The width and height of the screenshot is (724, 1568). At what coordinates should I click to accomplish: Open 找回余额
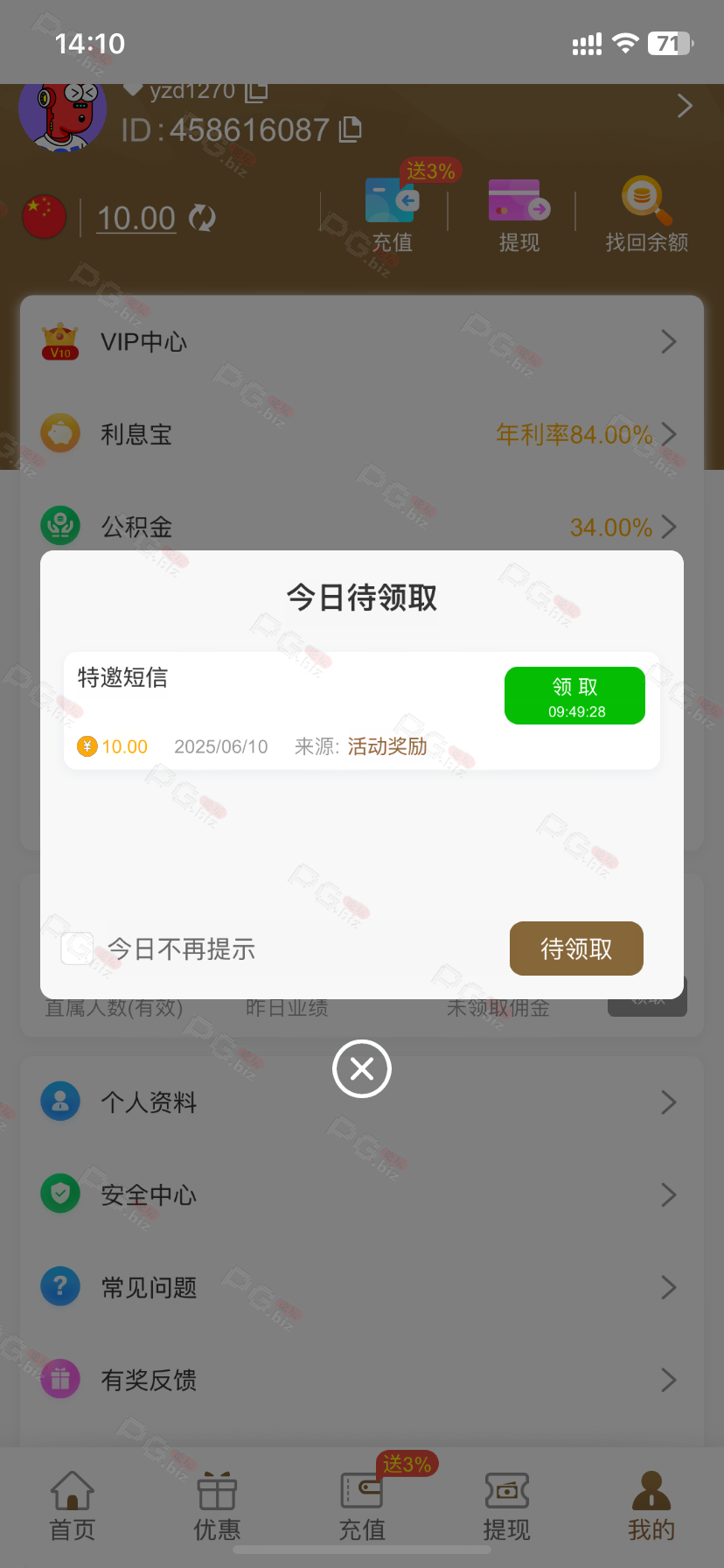[x=647, y=216]
